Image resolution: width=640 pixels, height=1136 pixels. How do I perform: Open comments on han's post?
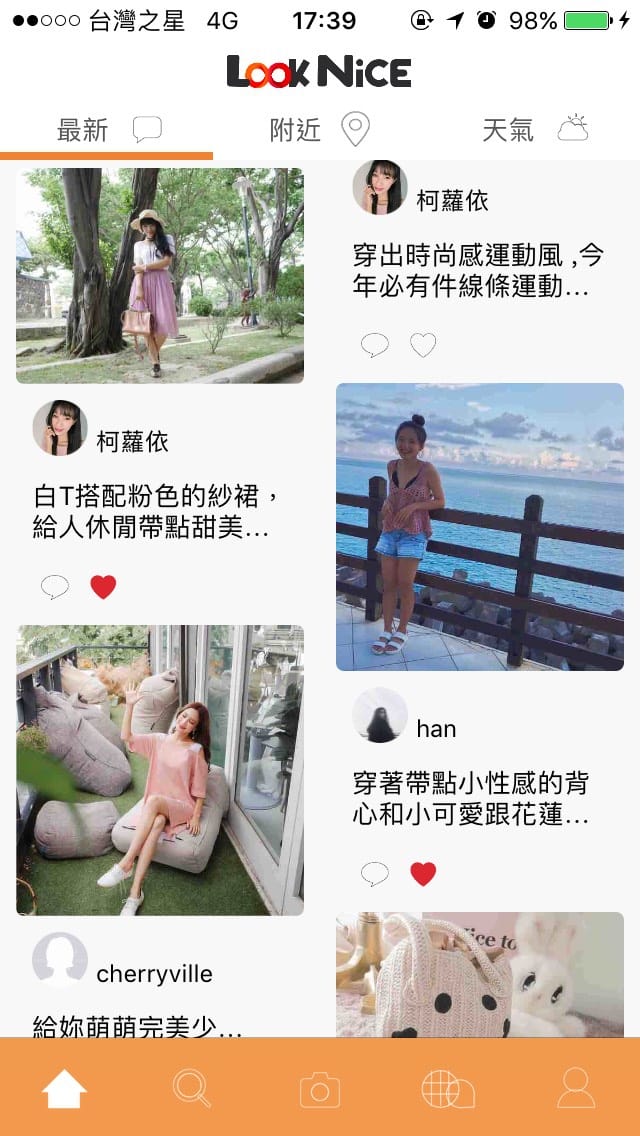pyautogui.click(x=375, y=874)
